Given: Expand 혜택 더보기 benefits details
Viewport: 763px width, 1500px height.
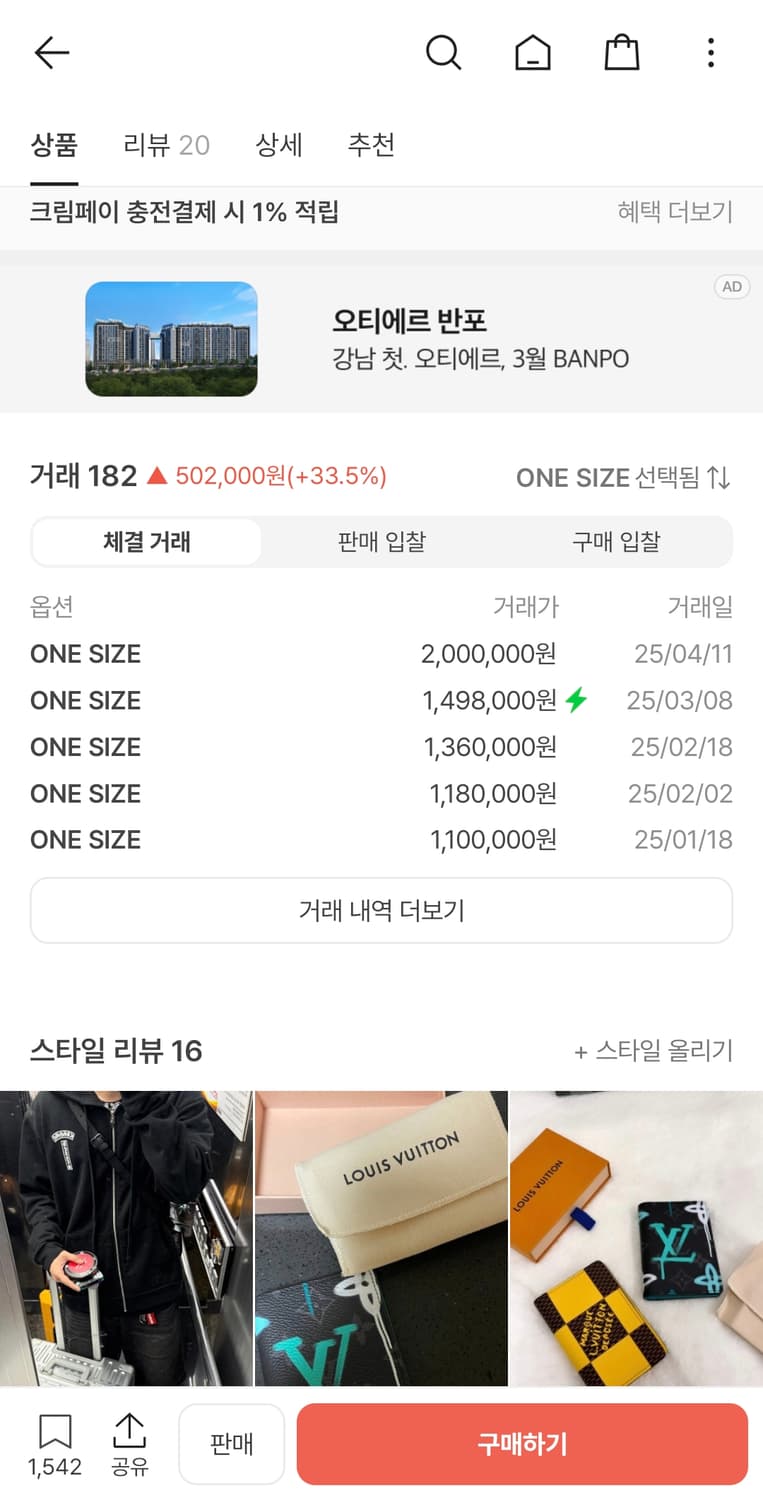Looking at the screenshot, I should tap(674, 214).
